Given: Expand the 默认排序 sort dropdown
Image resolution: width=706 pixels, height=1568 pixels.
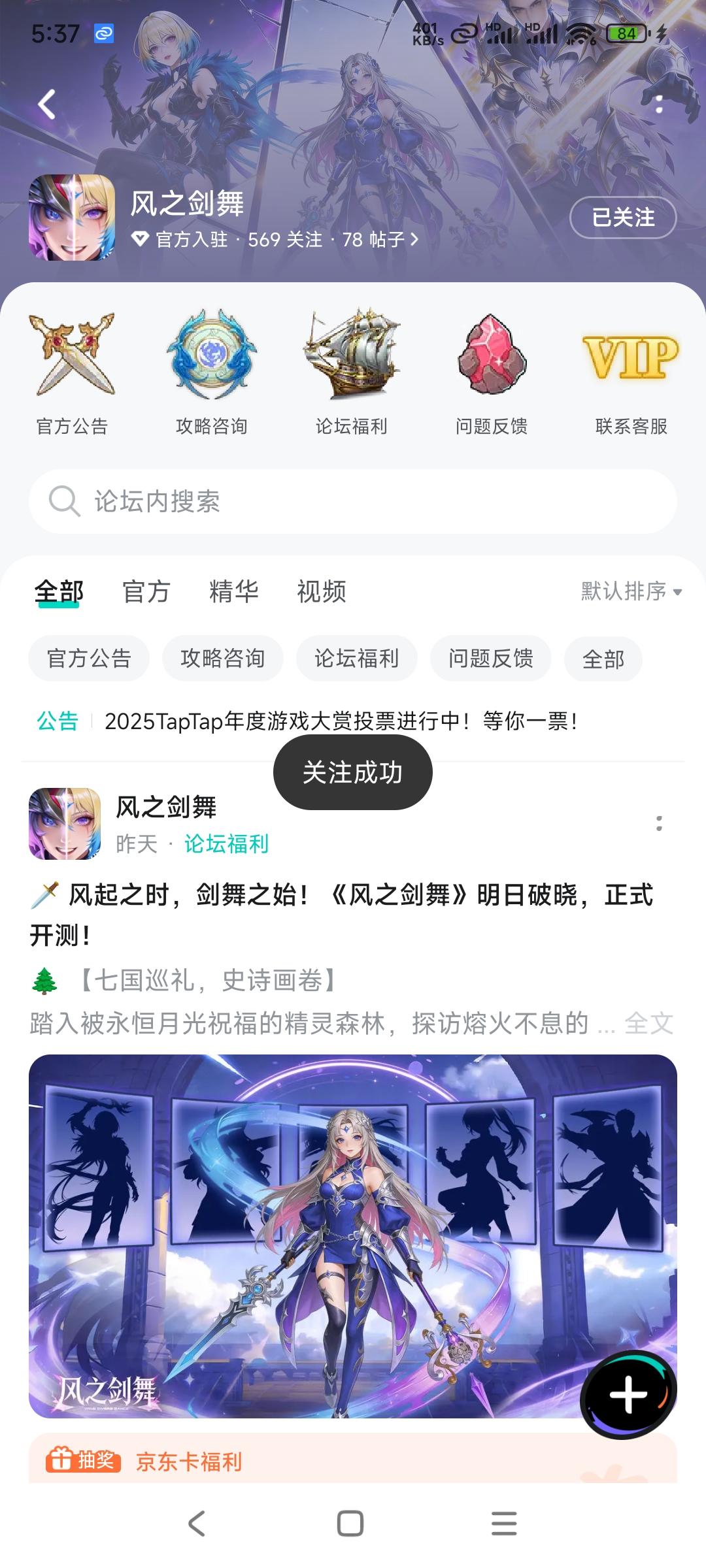Looking at the screenshot, I should (x=631, y=592).
